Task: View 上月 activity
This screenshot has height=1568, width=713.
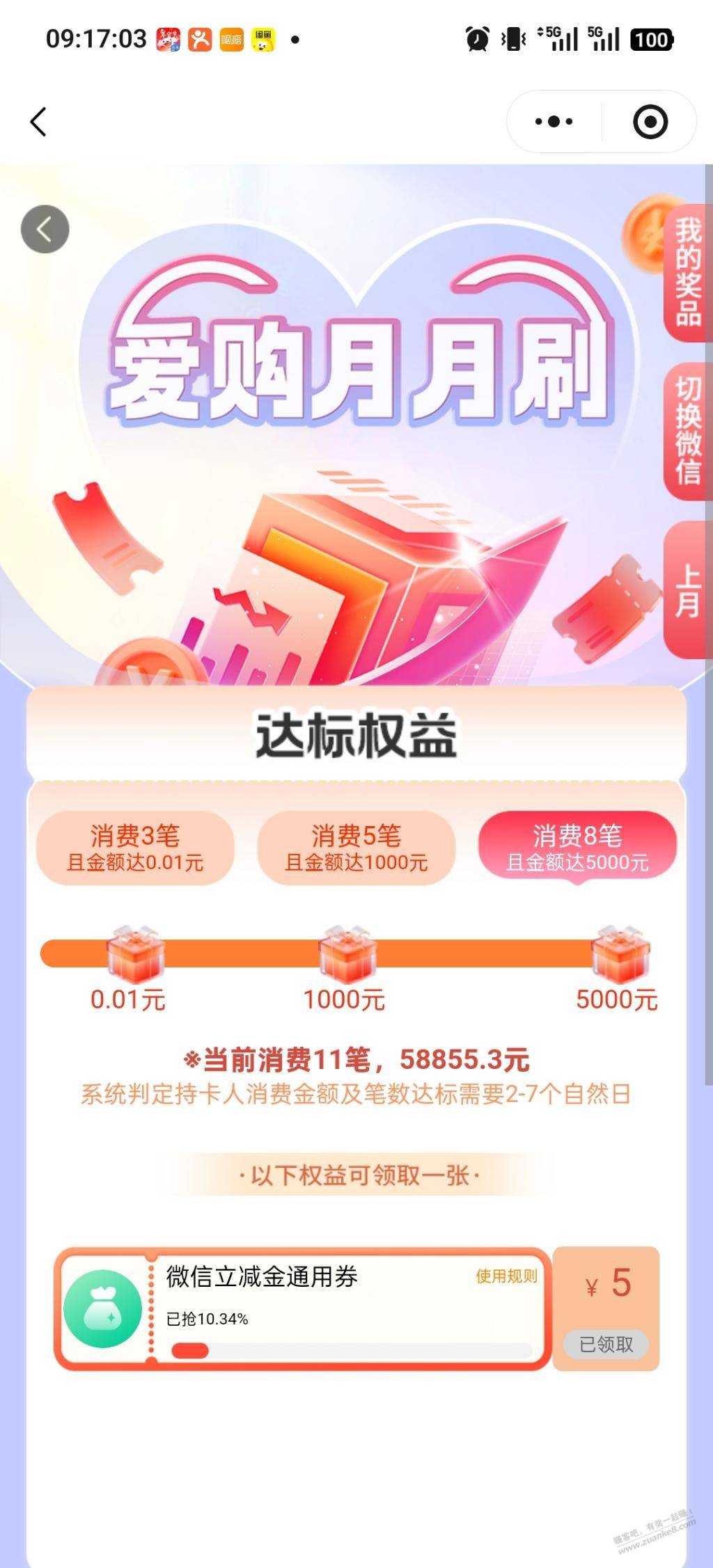Action: click(687, 590)
